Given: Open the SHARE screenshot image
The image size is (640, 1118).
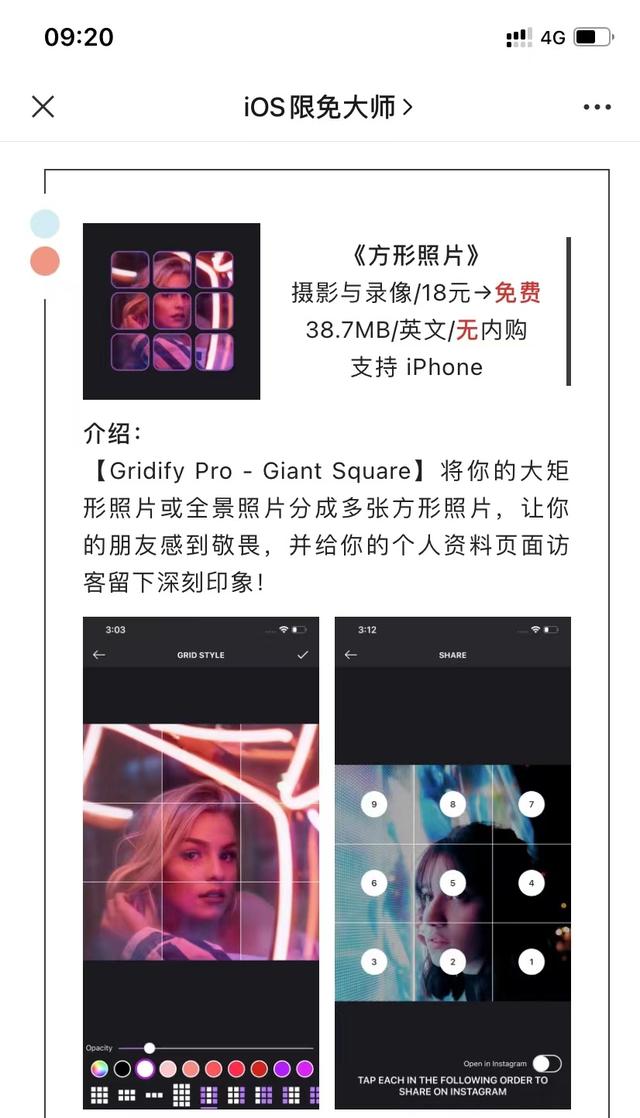Looking at the screenshot, I should point(453,863).
